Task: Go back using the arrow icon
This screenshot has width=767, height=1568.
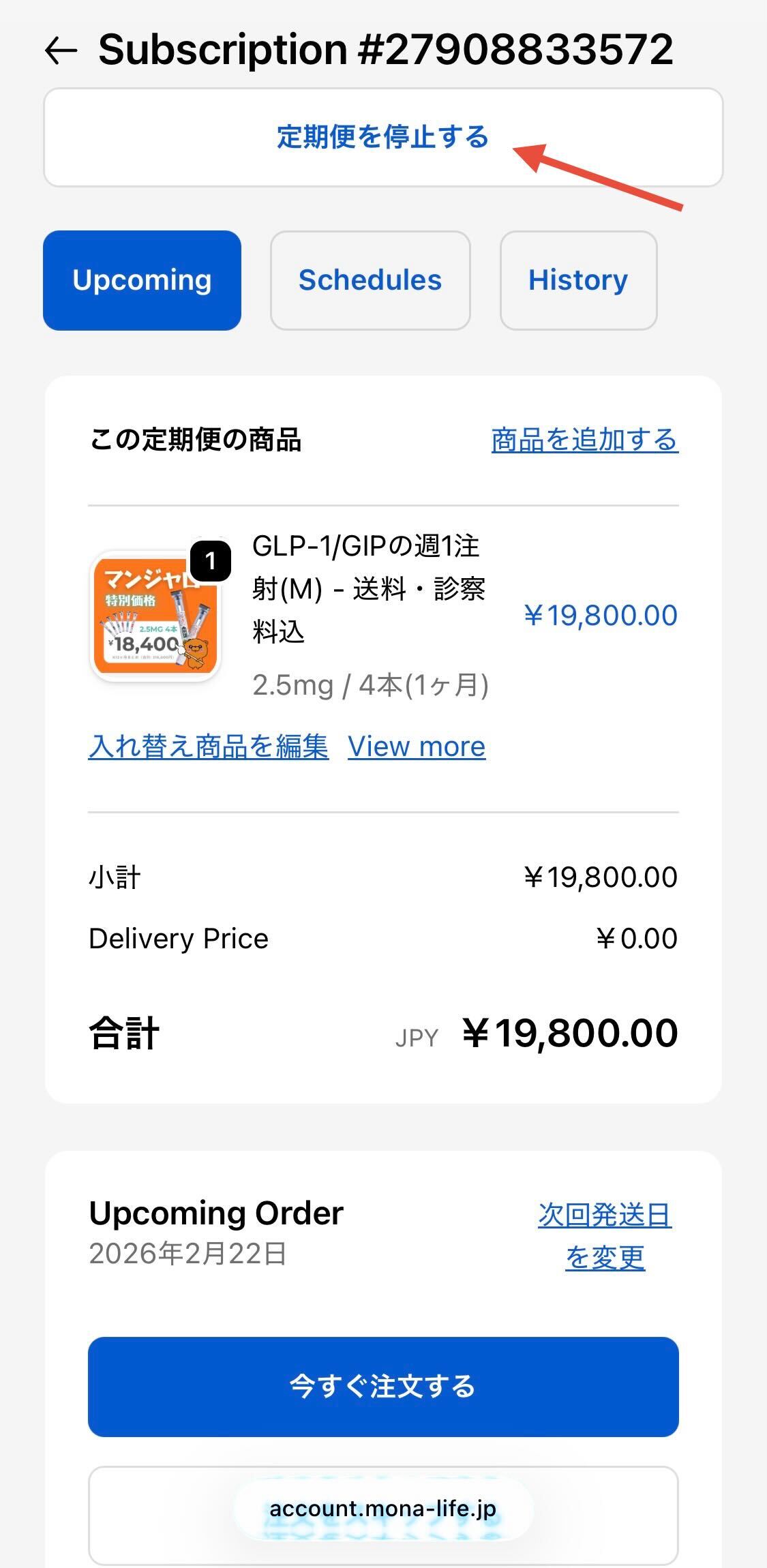Action: coord(61,51)
